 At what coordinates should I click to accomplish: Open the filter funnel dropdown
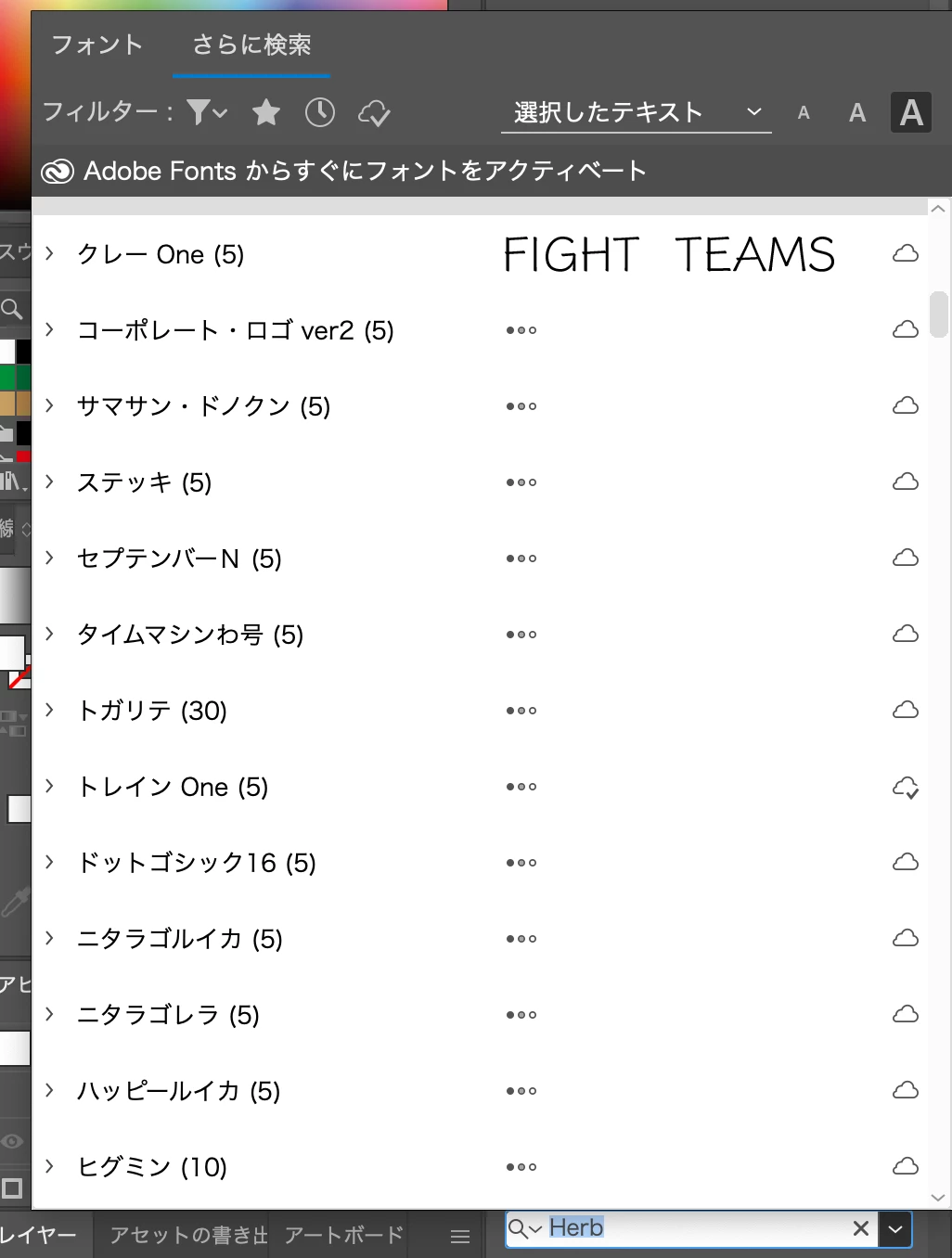point(206,112)
